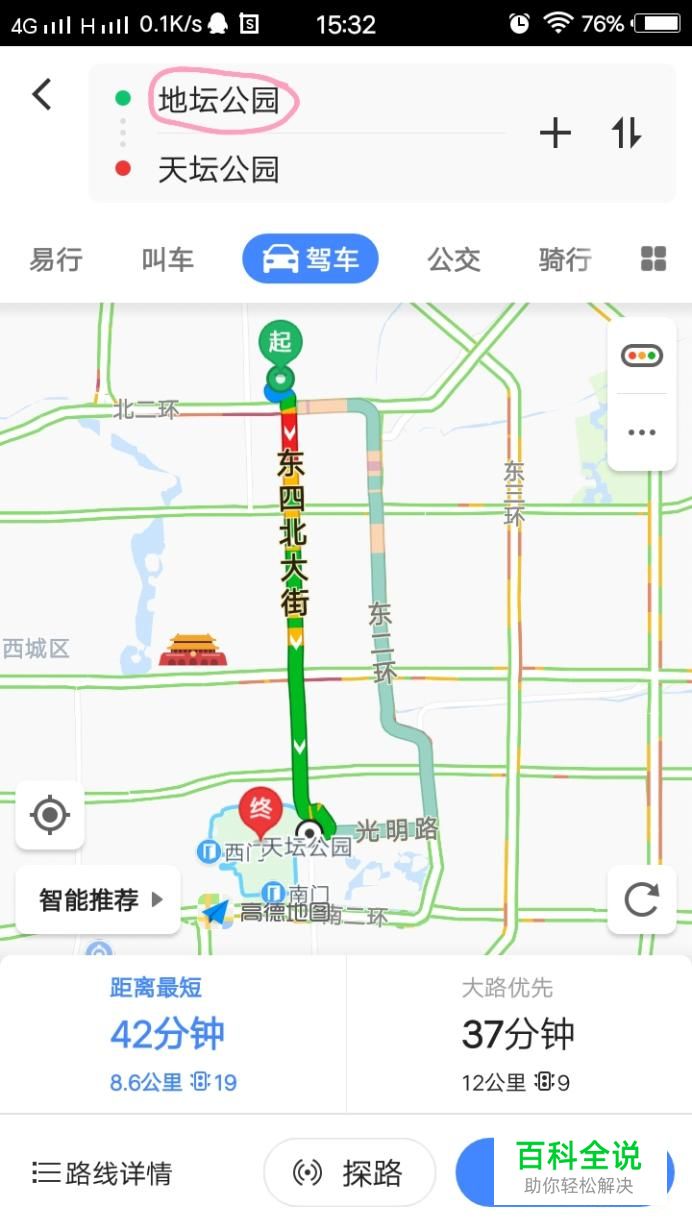Refresh the route with the reload icon
The image size is (692, 1230).
(x=642, y=900)
